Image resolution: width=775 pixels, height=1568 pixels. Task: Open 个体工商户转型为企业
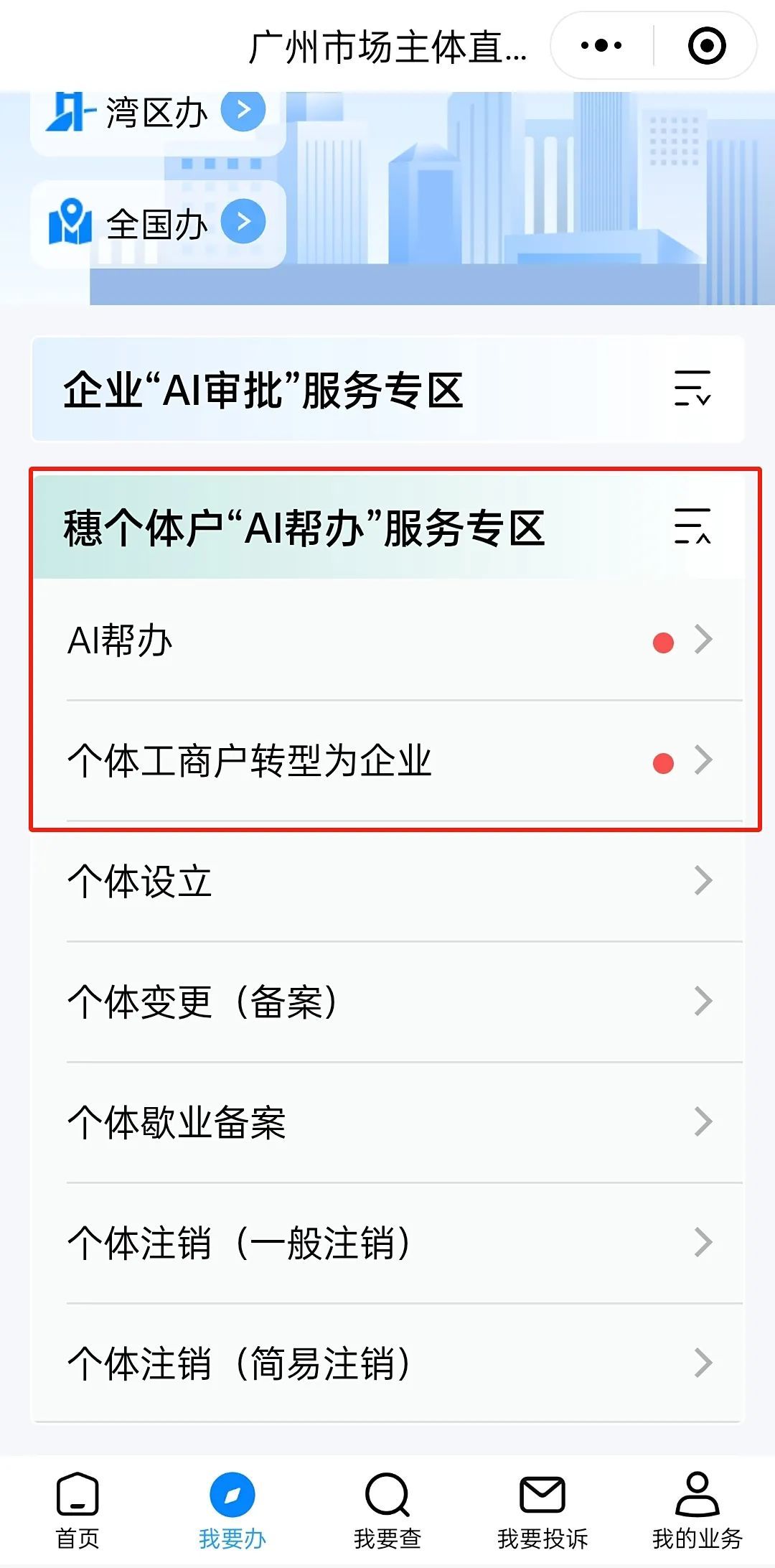(387, 761)
